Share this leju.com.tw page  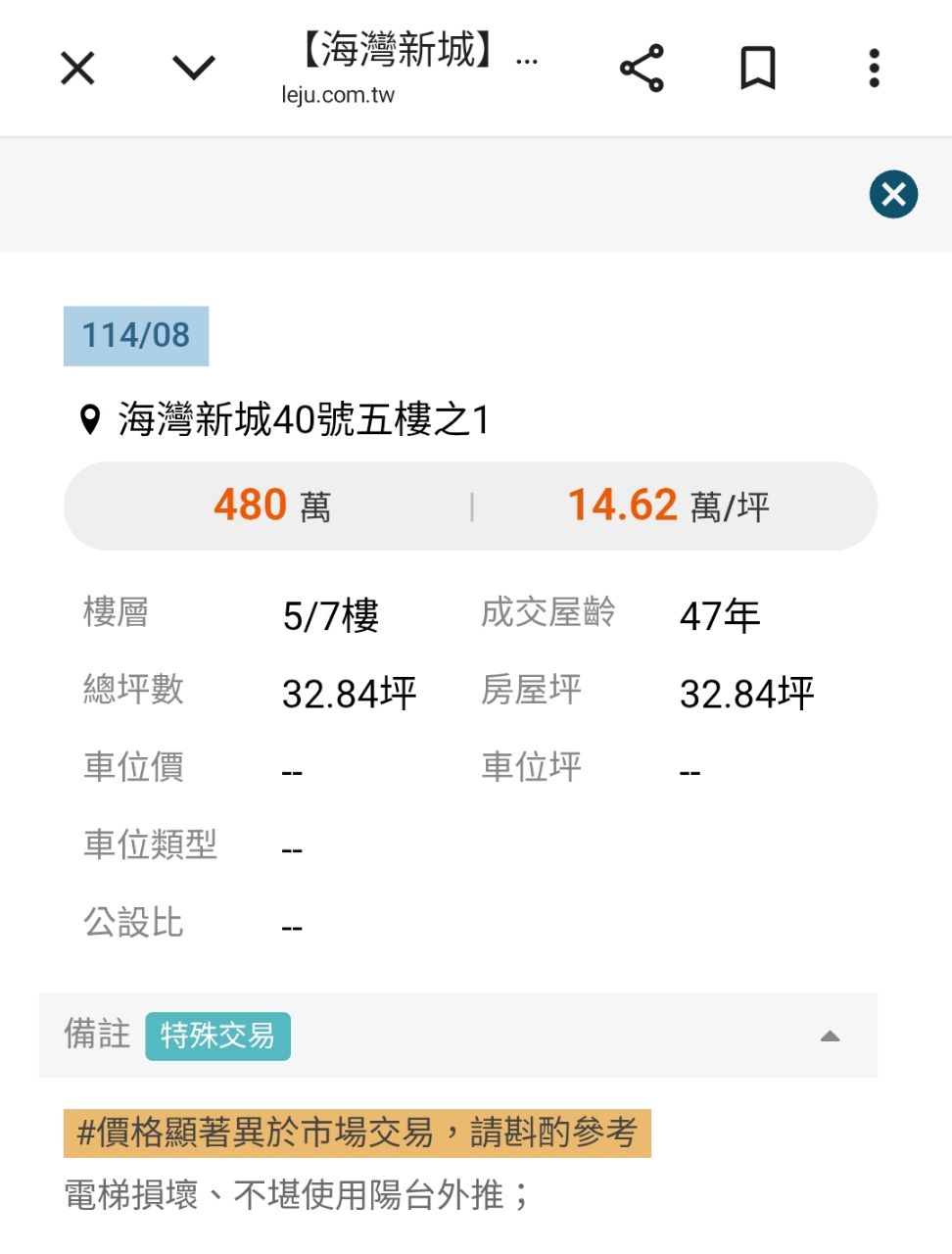pos(642,69)
